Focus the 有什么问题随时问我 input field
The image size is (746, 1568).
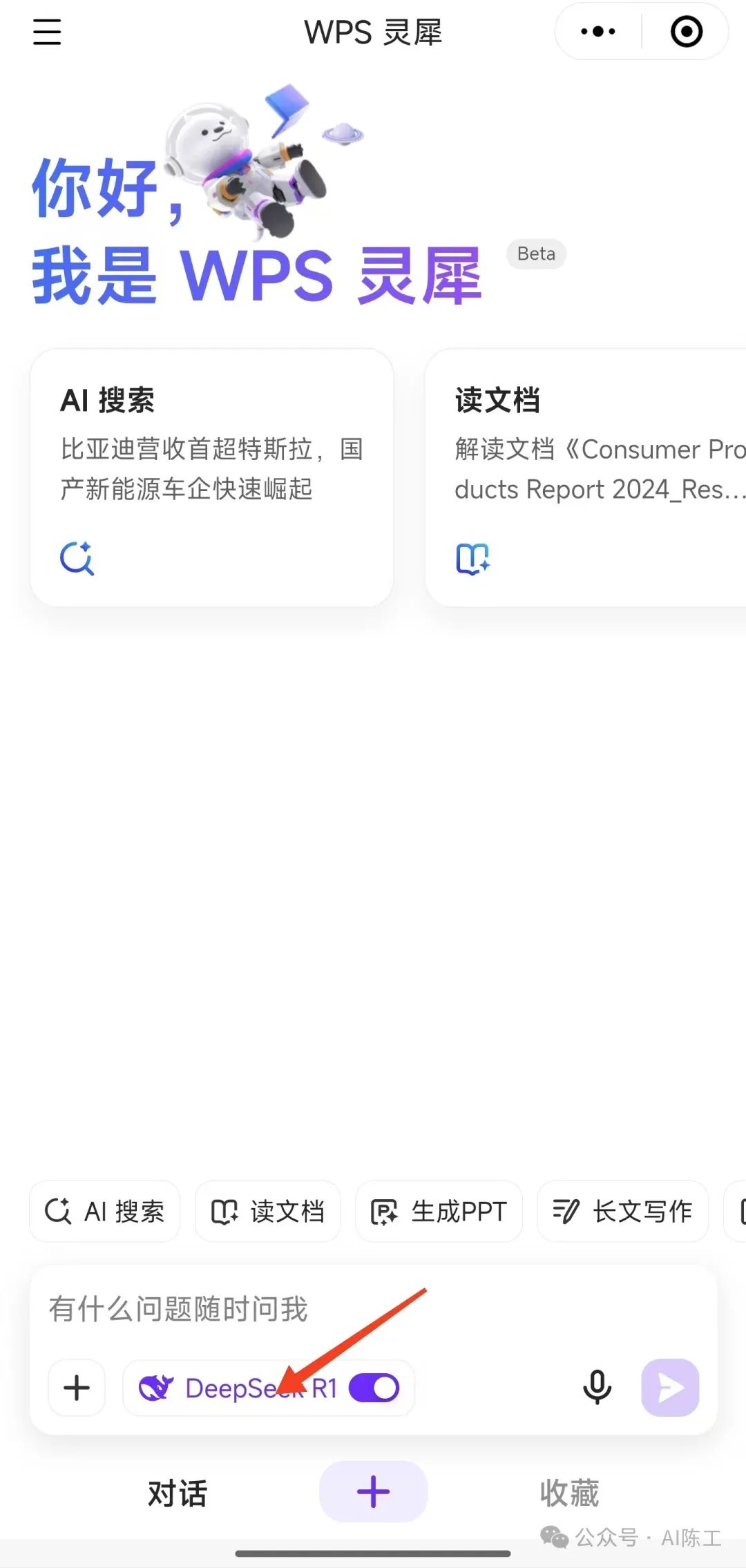(x=373, y=1309)
